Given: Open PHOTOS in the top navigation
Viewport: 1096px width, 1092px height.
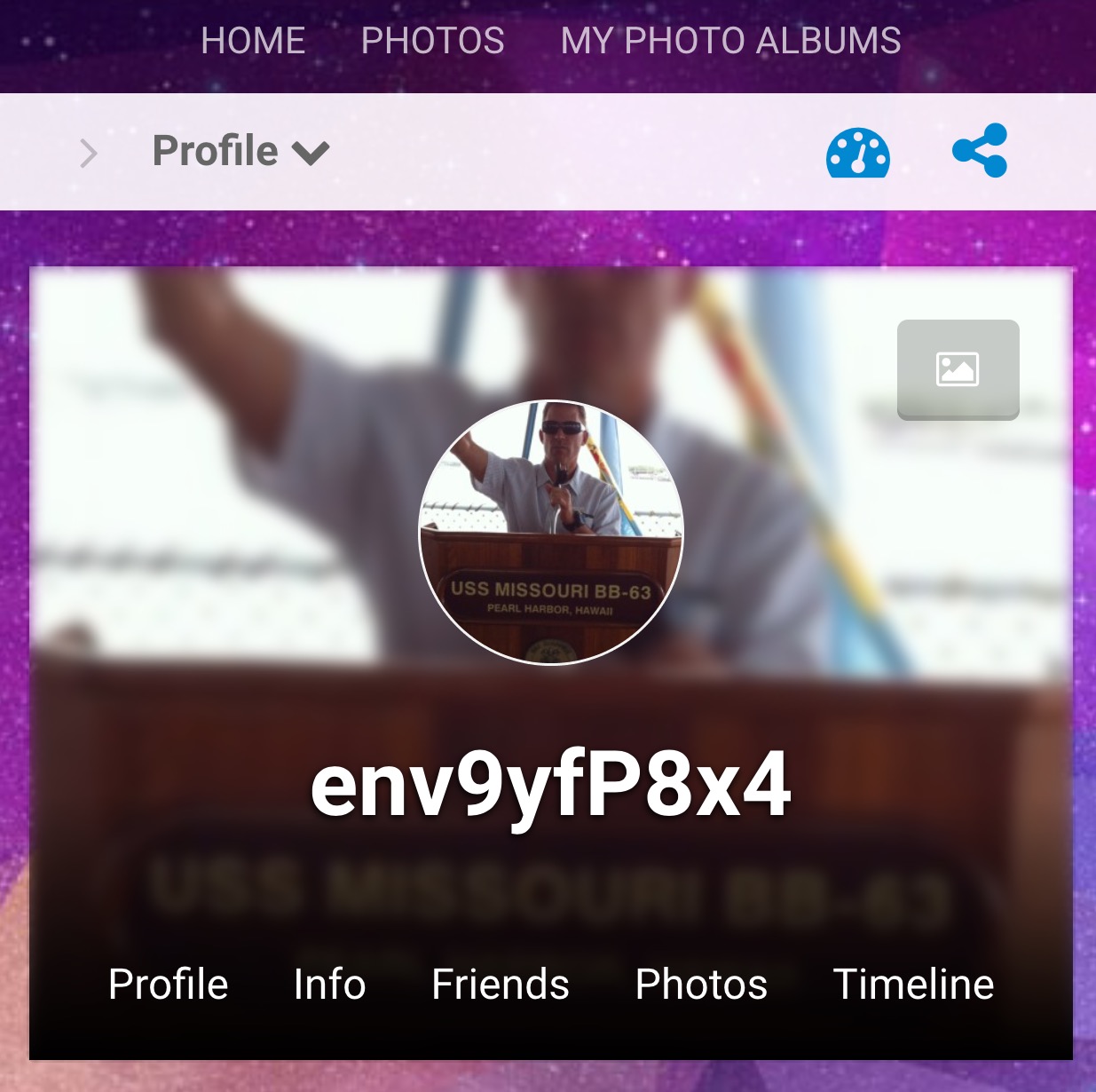Looking at the screenshot, I should [432, 41].
